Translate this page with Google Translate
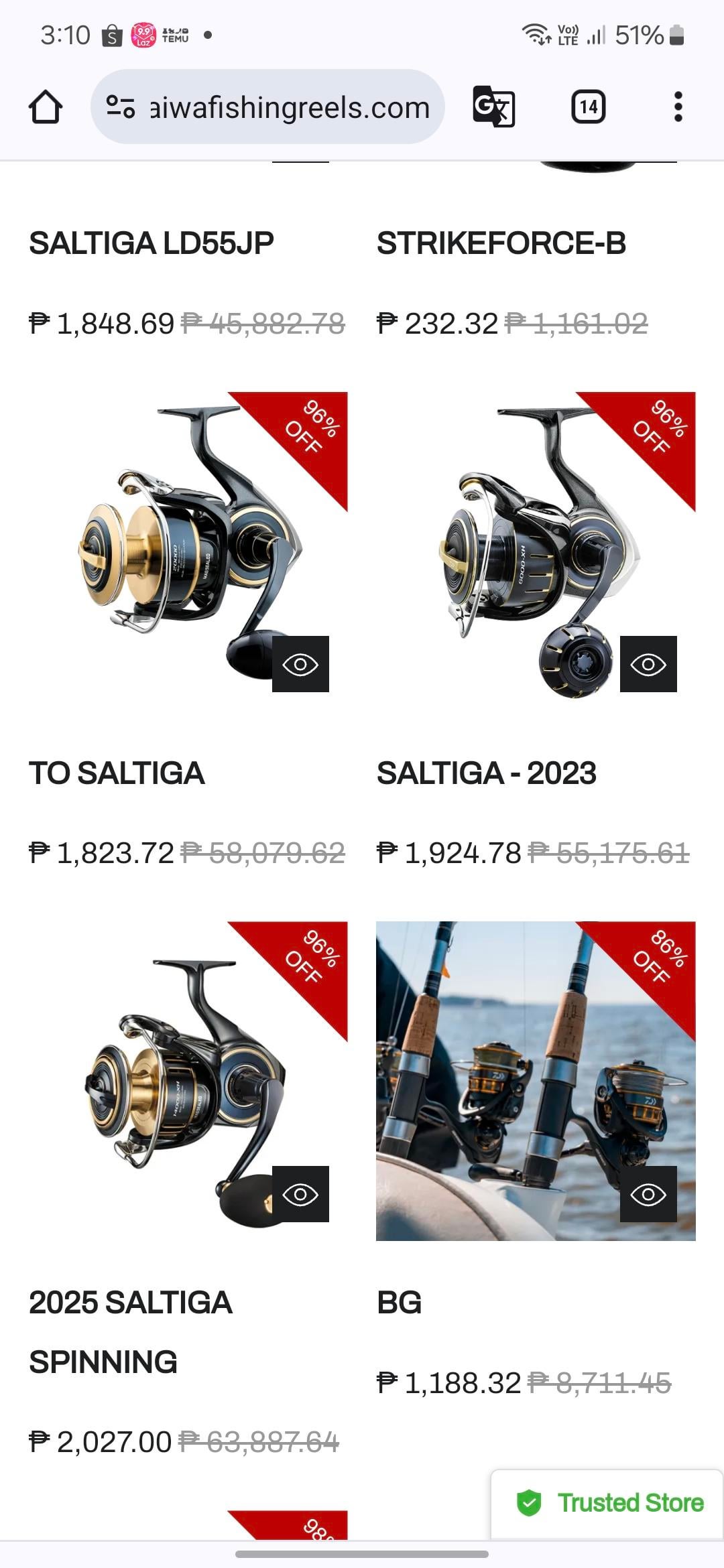The height and width of the screenshot is (1568, 724). 493,107
